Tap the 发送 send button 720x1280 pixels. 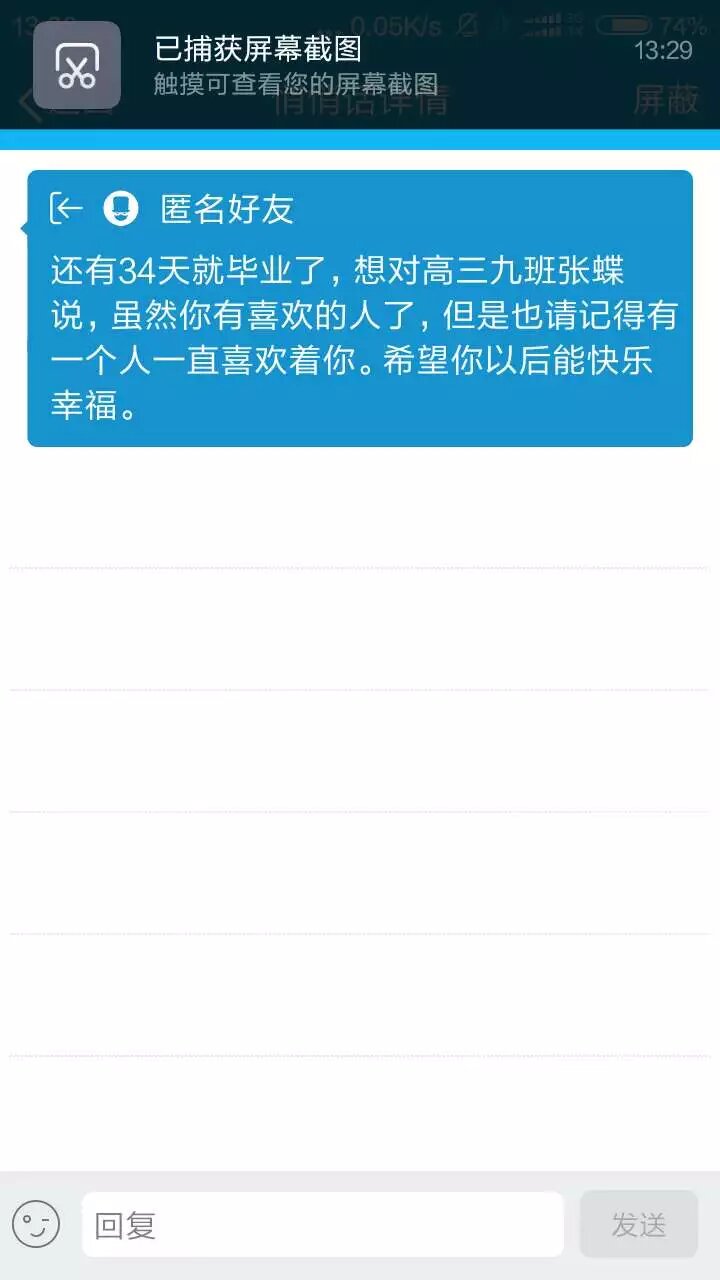[x=638, y=1224]
